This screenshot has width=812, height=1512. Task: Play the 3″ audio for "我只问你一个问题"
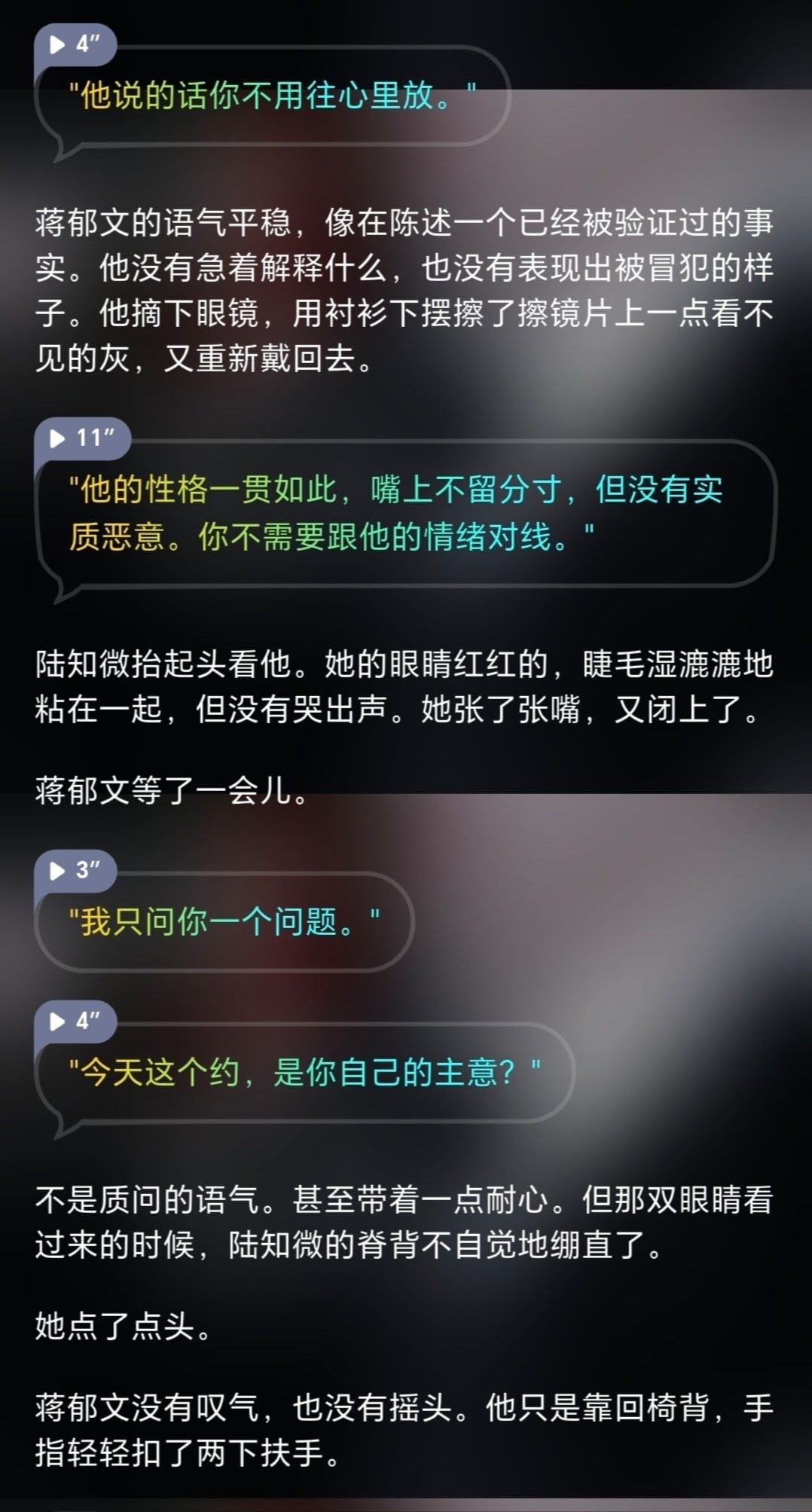tap(75, 870)
